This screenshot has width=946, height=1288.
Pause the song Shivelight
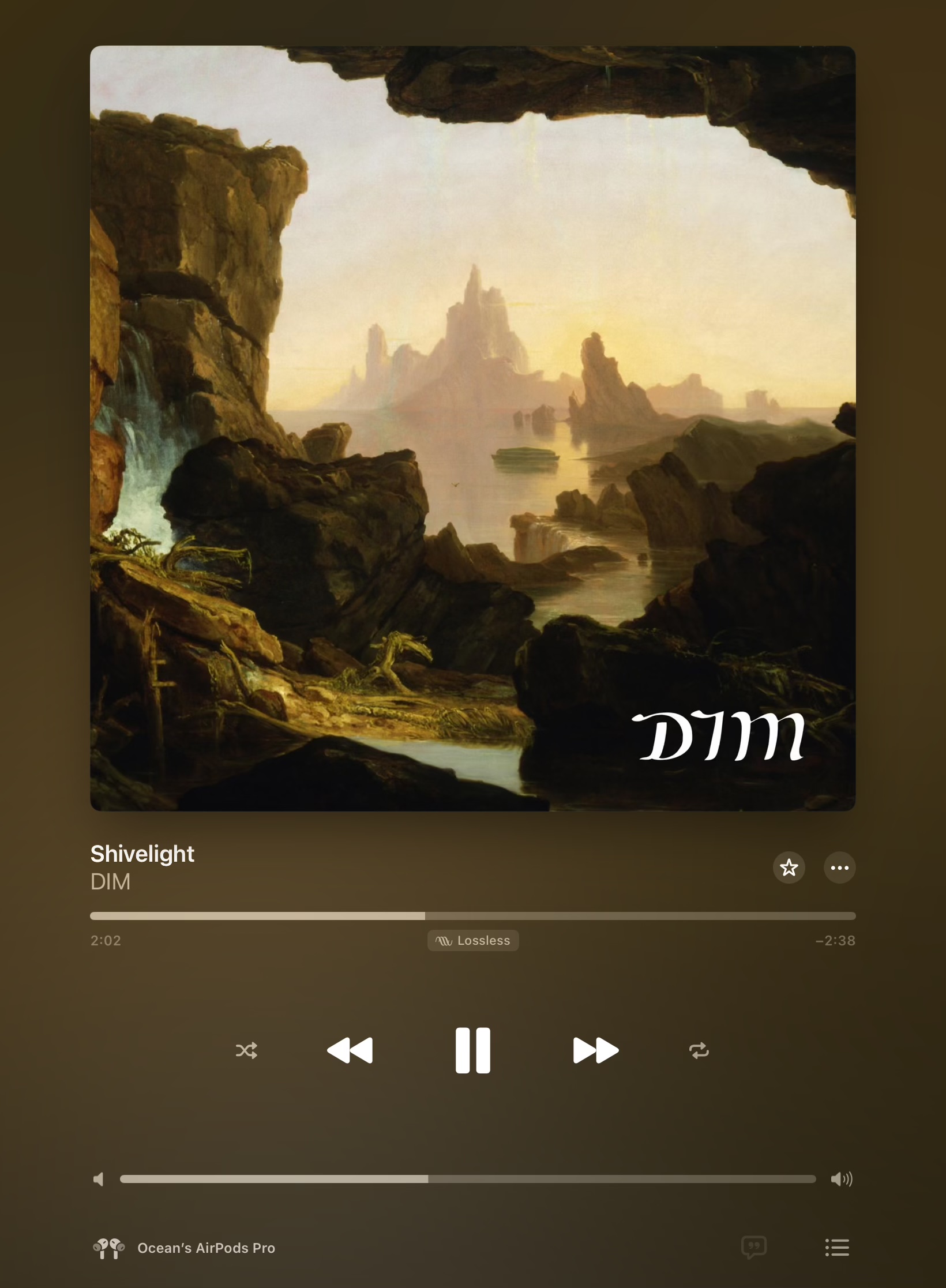[472, 1050]
